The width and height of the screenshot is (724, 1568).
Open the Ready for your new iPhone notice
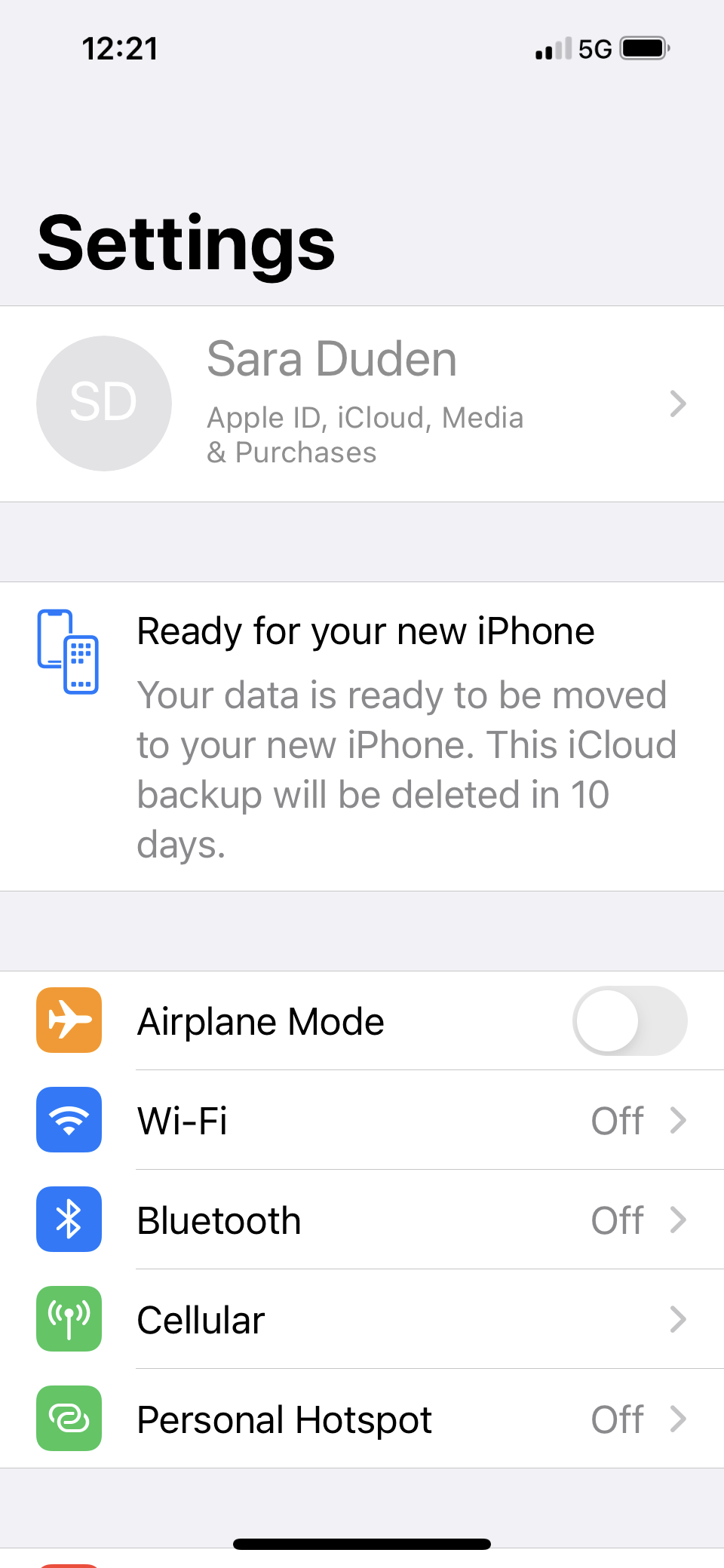coord(362,735)
